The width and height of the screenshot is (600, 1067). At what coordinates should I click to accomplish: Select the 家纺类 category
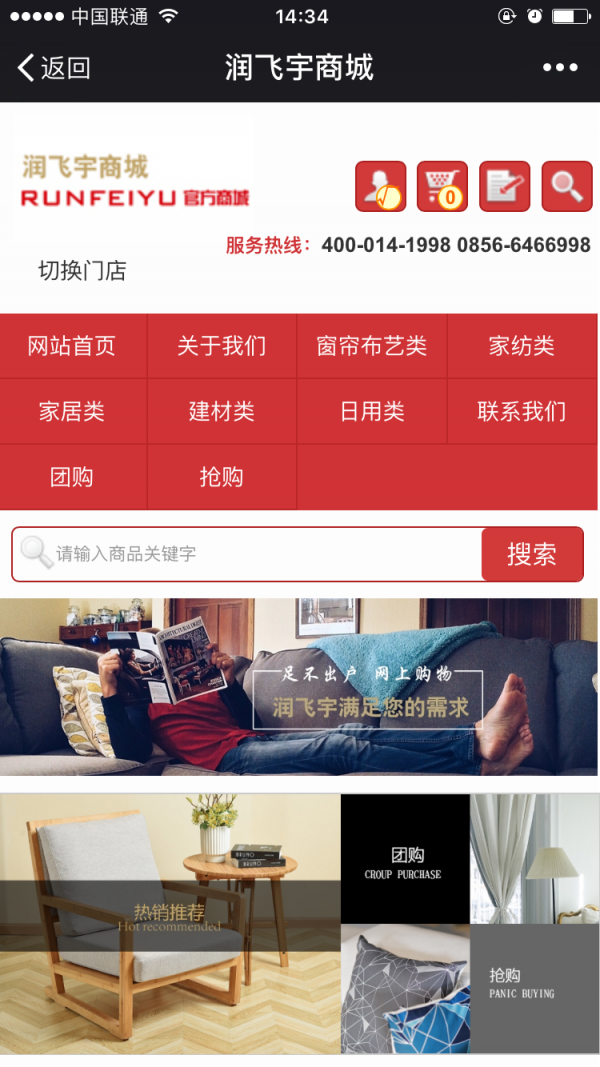(522, 346)
